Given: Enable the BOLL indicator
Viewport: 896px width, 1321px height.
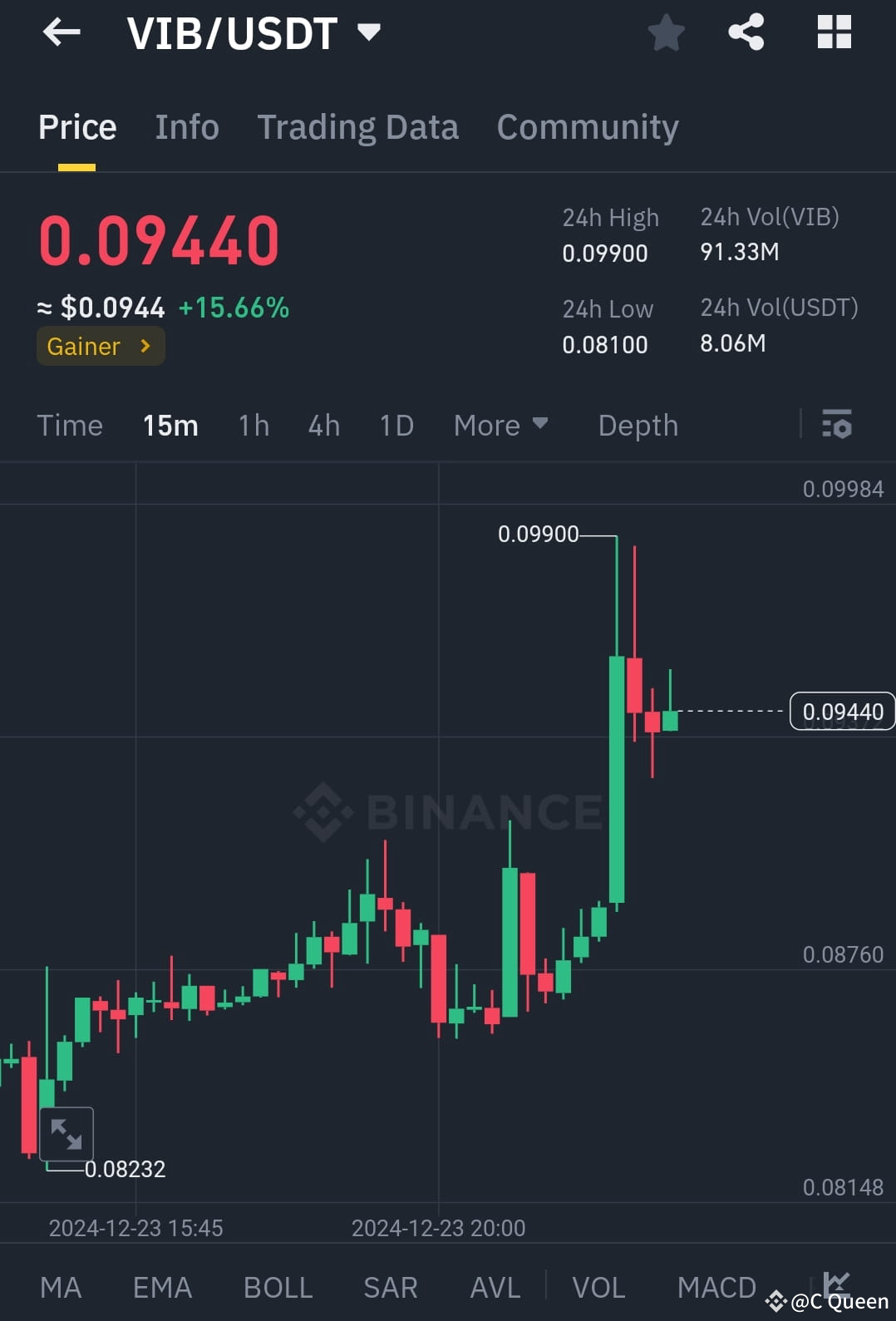Looking at the screenshot, I should [x=278, y=1286].
